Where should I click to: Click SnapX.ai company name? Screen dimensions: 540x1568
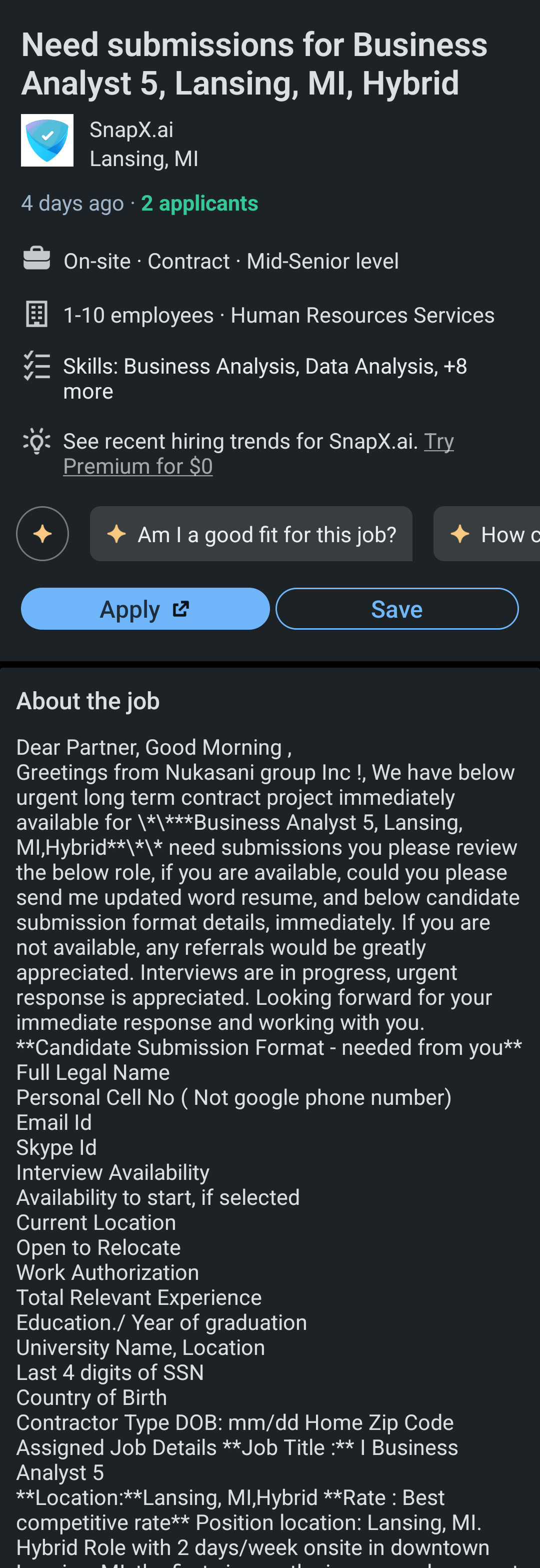[x=131, y=129]
